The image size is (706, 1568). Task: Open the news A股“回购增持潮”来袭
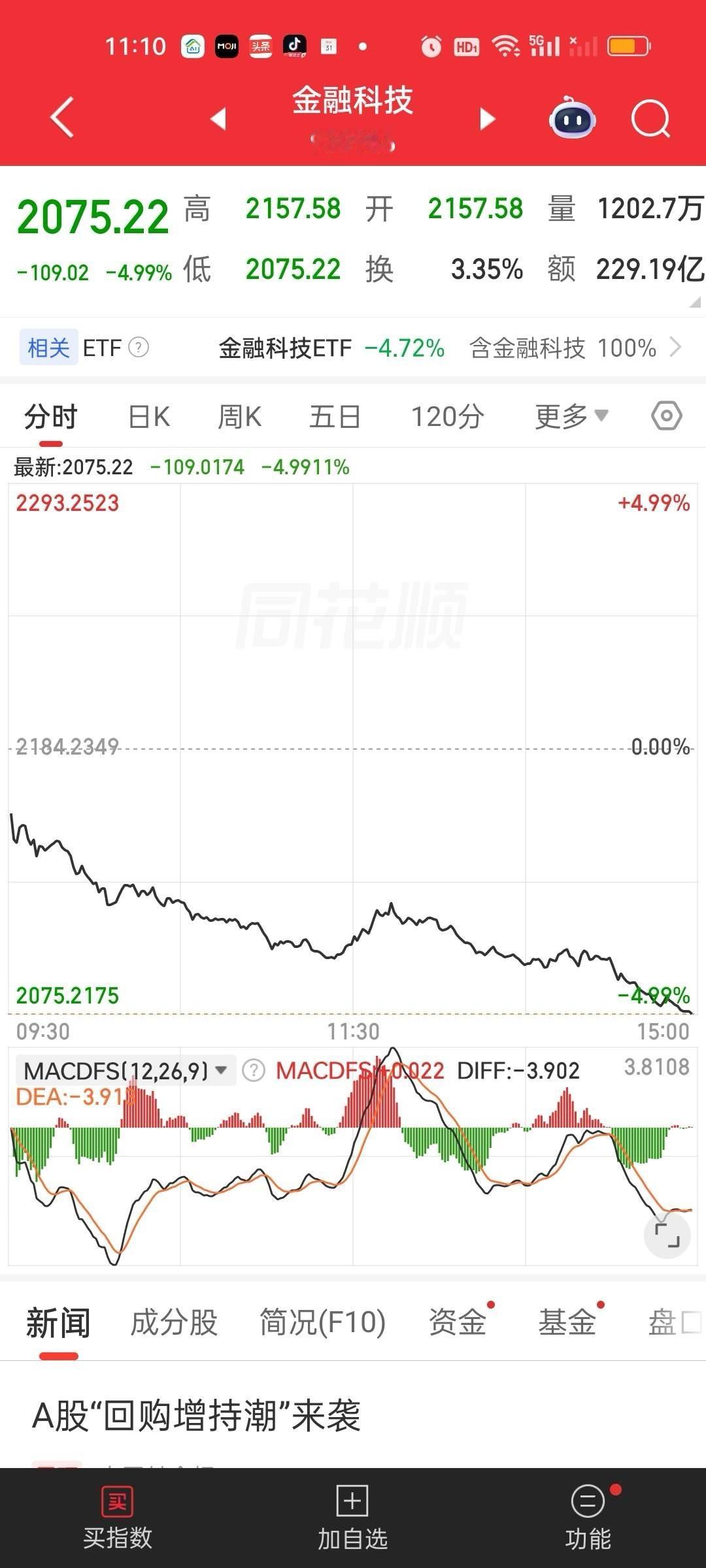pos(196,1416)
